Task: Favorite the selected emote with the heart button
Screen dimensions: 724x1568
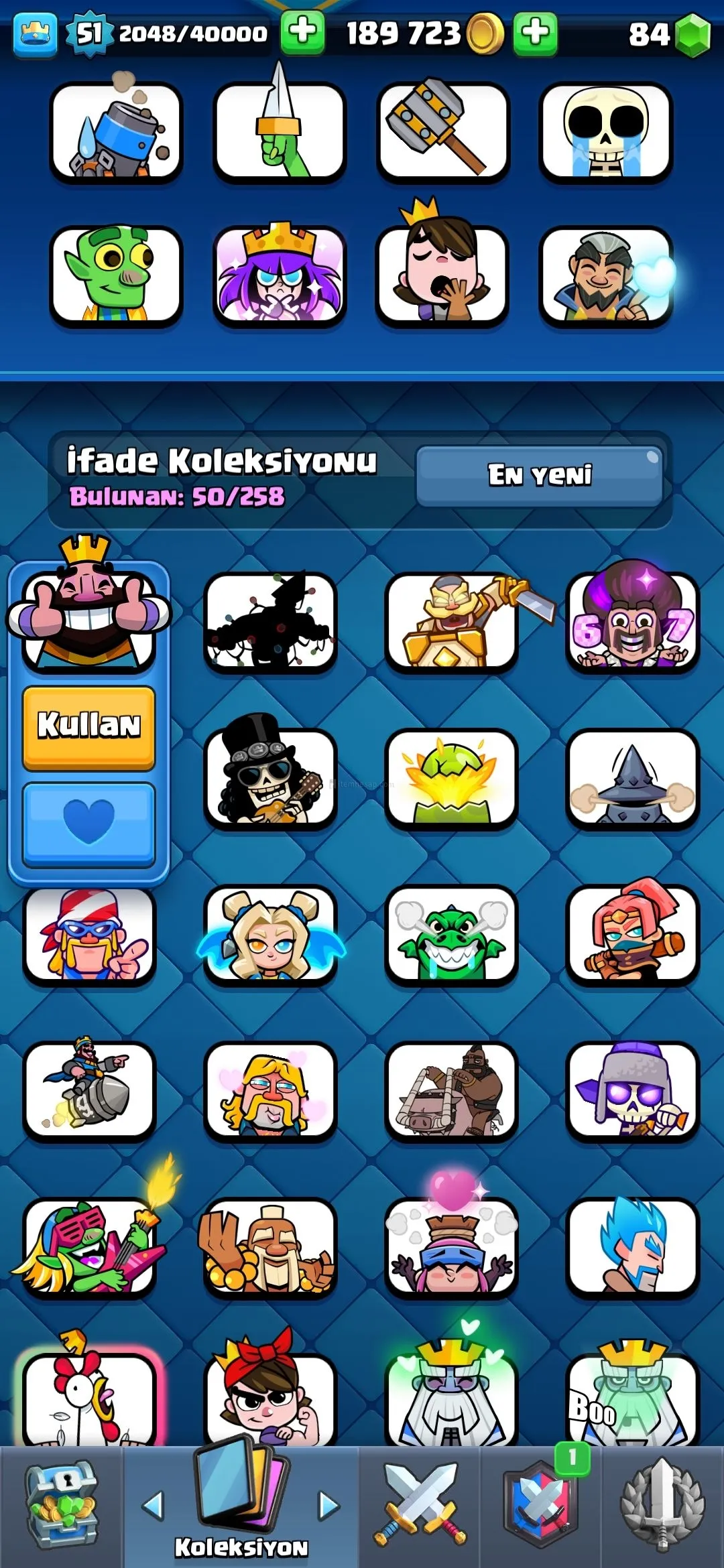Action: click(89, 824)
